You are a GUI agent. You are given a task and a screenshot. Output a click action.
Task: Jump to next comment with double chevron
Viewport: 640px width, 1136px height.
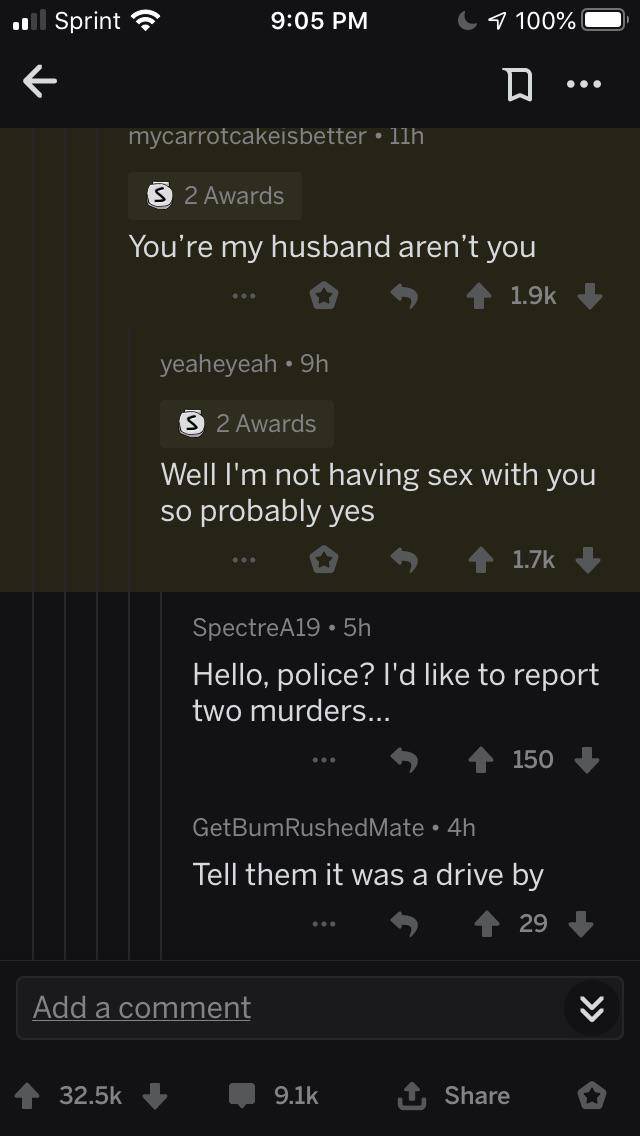pyautogui.click(x=591, y=1009)
